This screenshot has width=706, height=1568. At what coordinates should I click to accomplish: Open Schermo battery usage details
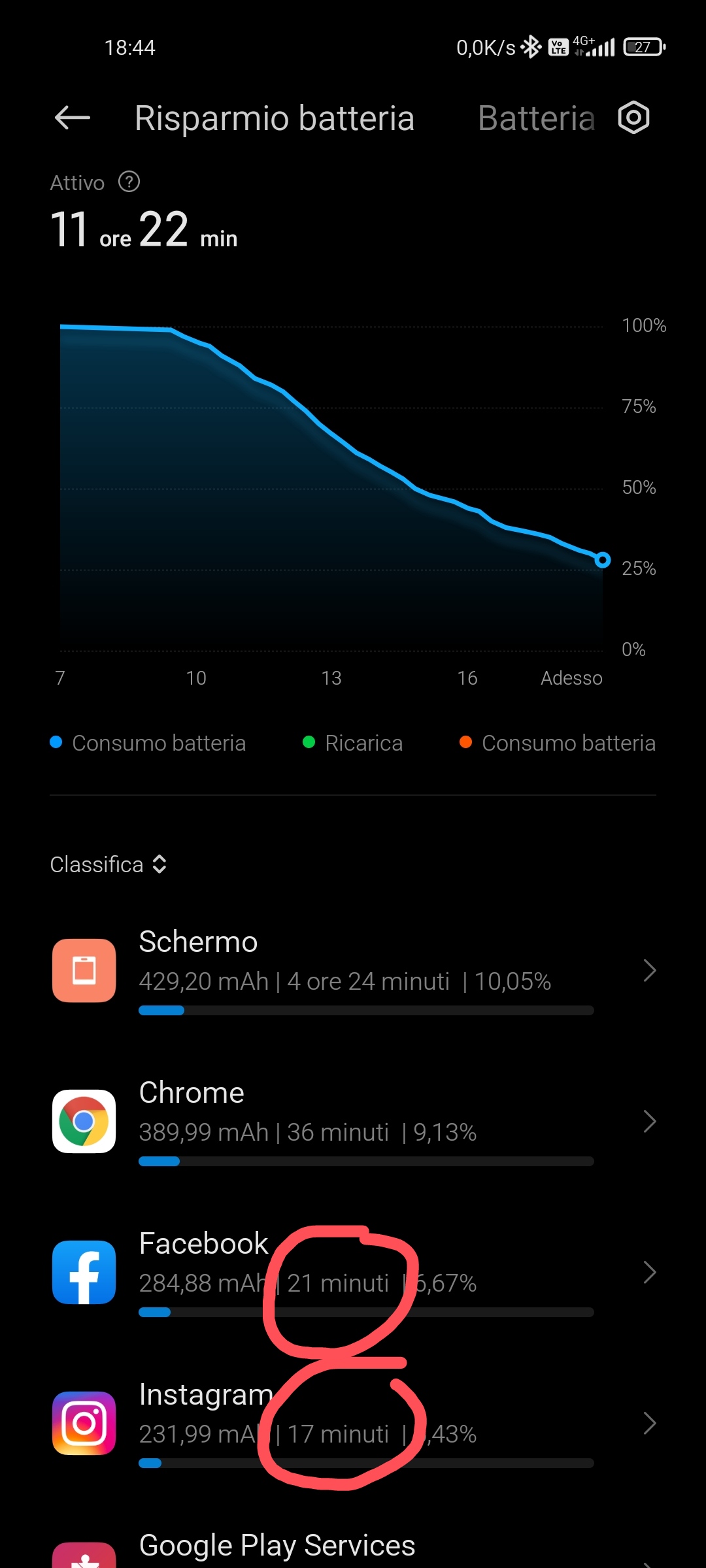click(x=353, y=971)
